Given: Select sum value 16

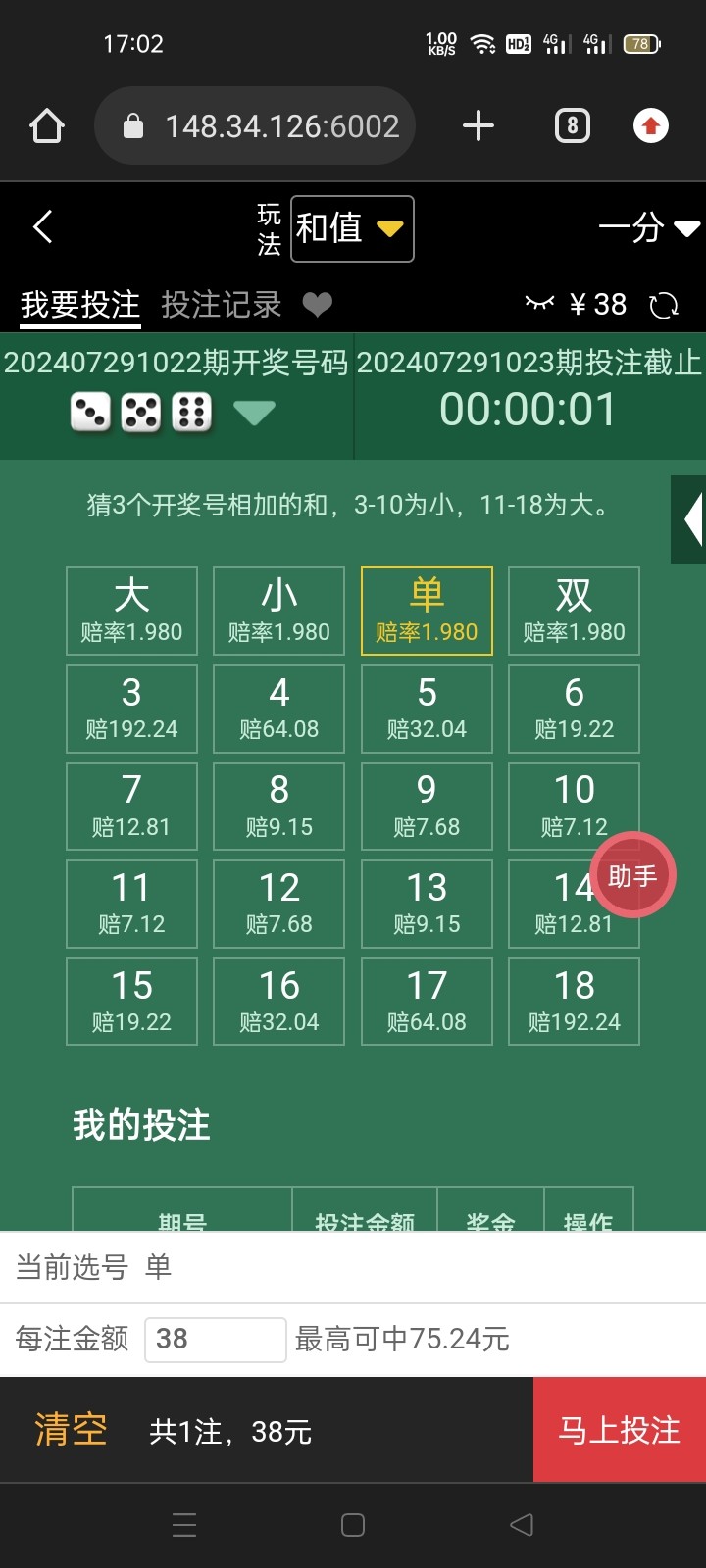Looking at the screenshot, I should coord(278,1001).
